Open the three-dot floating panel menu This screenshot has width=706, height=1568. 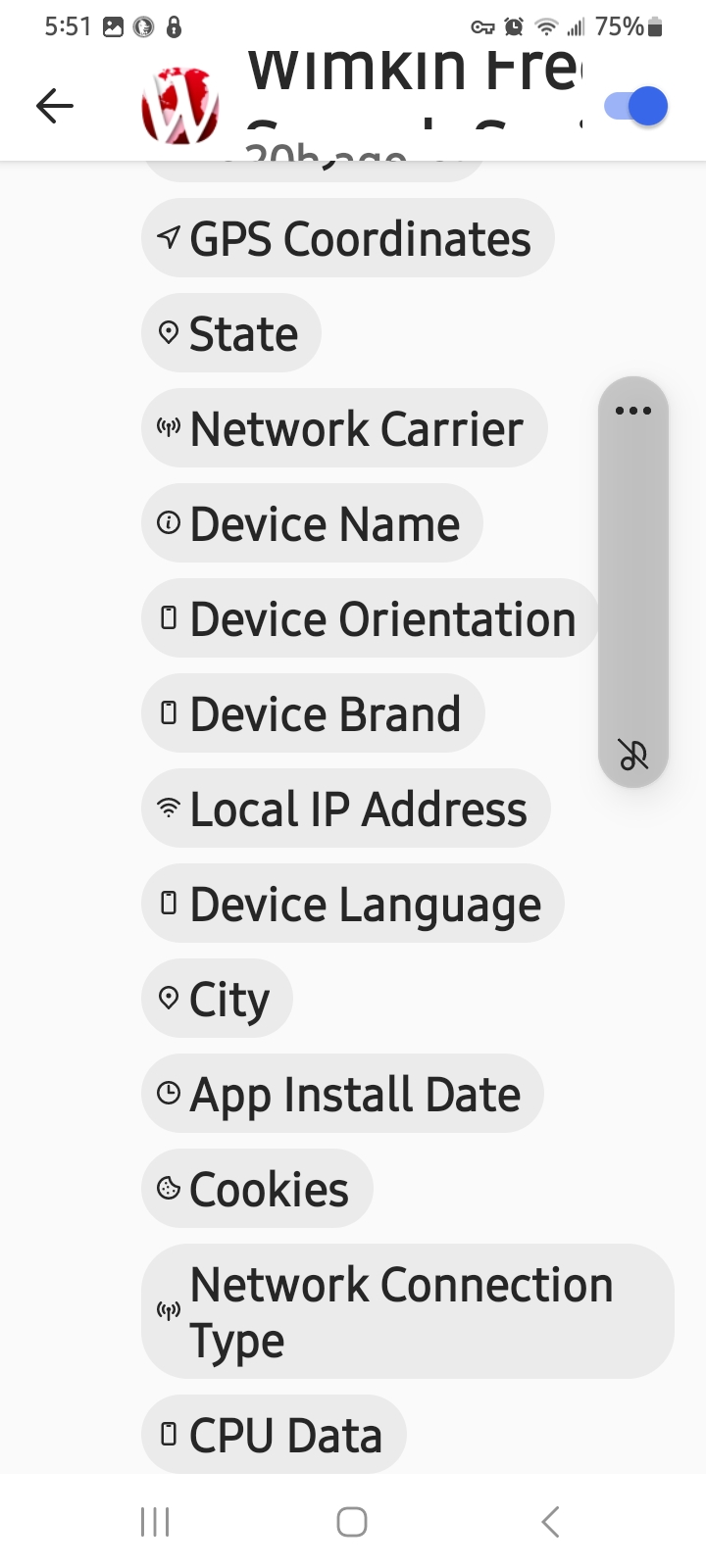click(x=633, y=411)
